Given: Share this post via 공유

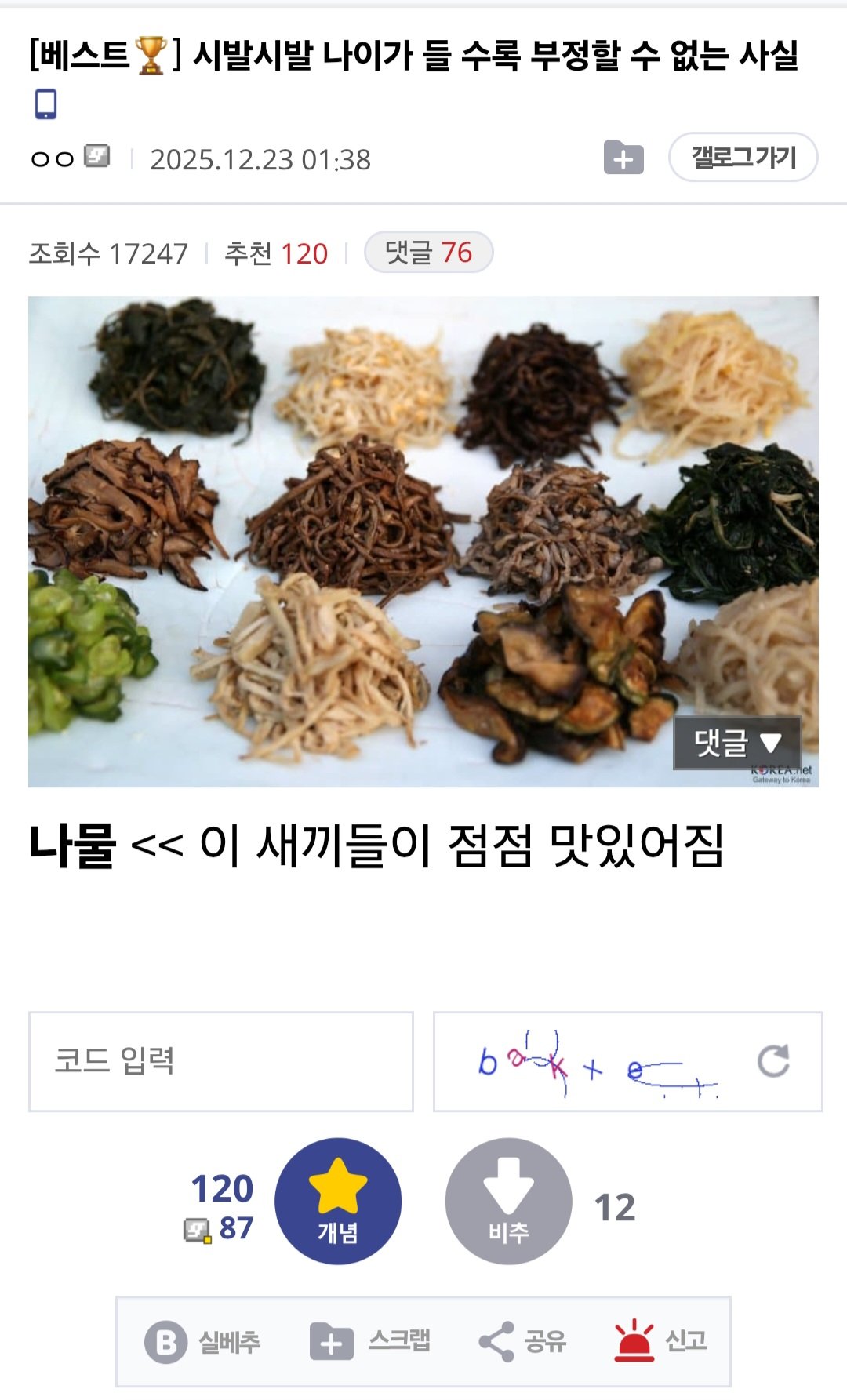Looking at the screenshot, I should 522,1341.
